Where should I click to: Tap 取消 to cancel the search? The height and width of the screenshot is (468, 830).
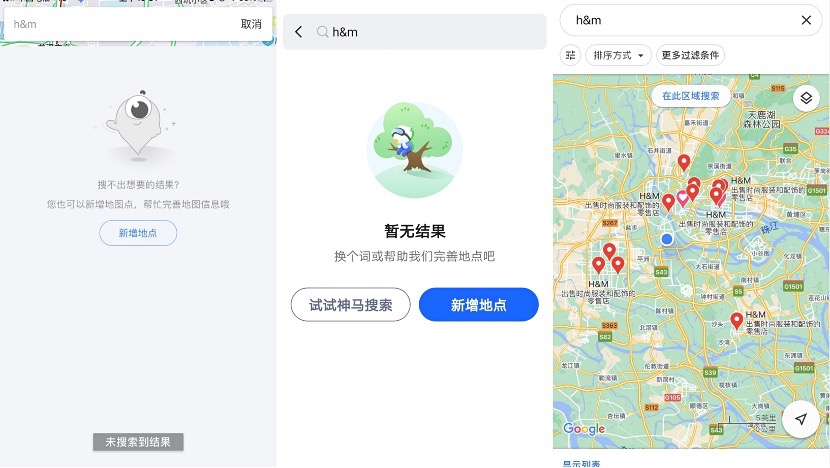point(250,24)
